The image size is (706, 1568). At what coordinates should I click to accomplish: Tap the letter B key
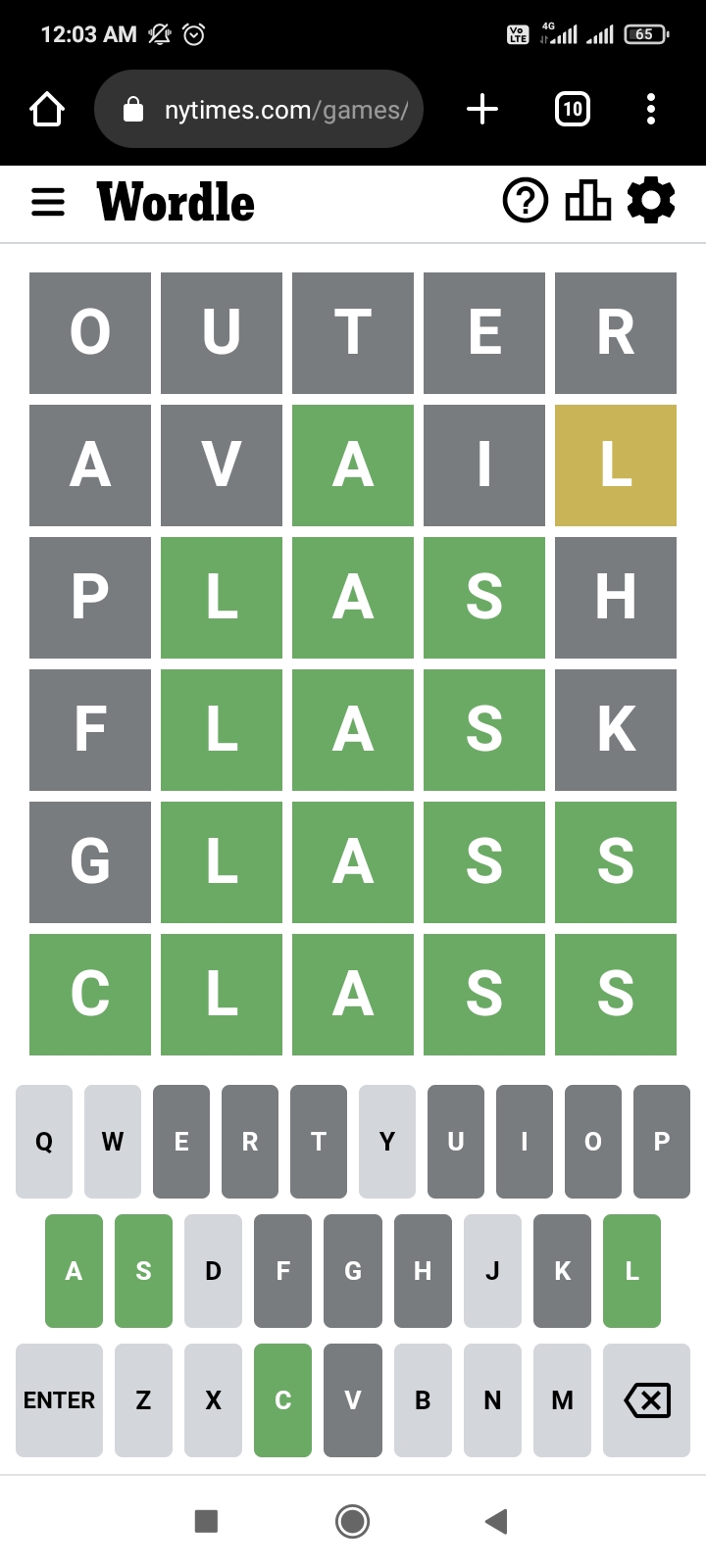[x=423, y=1400]
